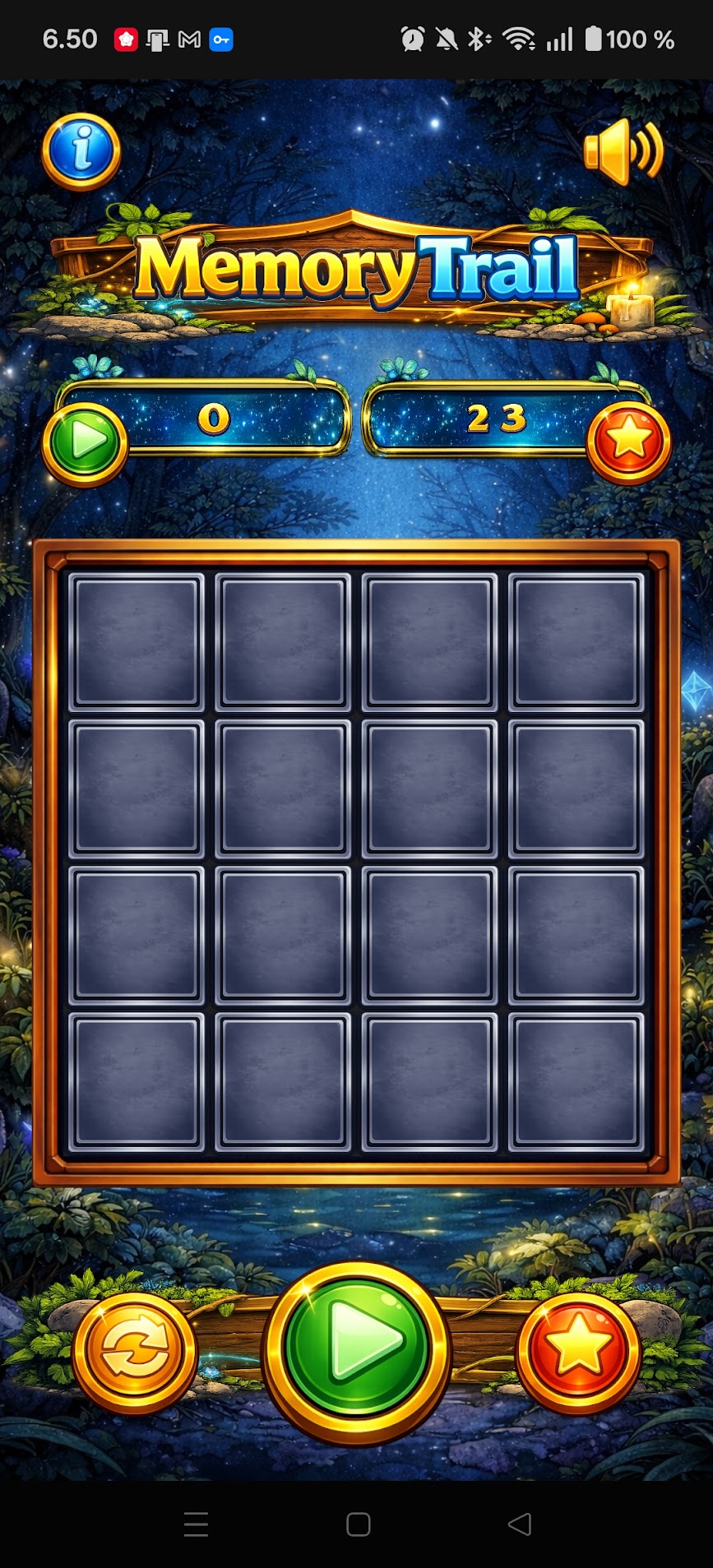Flip the last tile in top row

point(576,642)
